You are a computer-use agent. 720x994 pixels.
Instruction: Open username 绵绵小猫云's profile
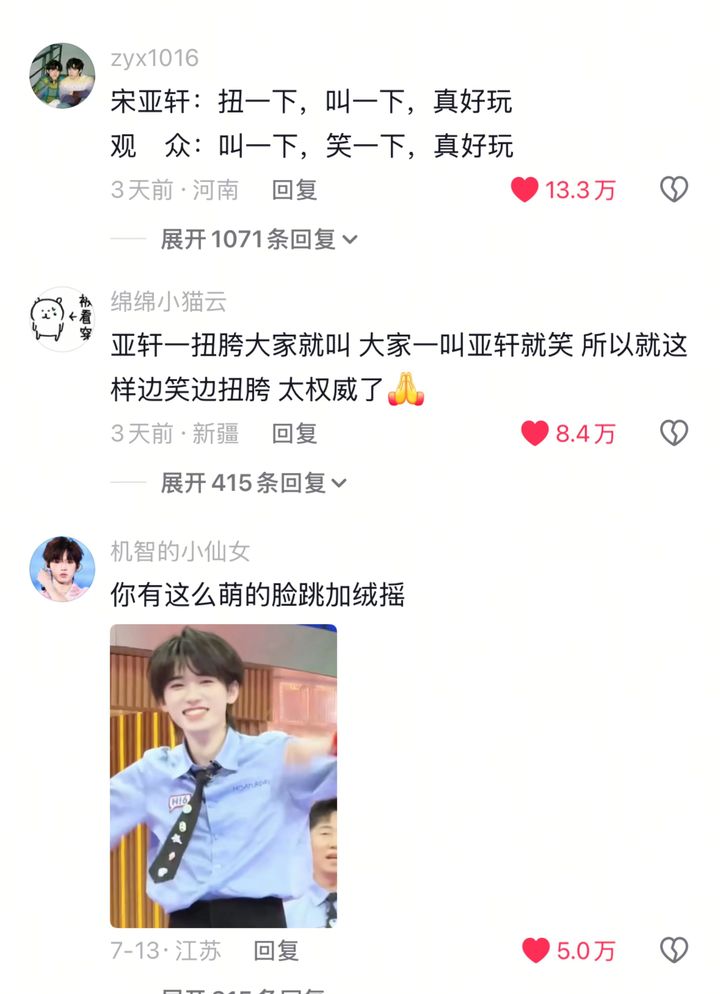(168, 302)
